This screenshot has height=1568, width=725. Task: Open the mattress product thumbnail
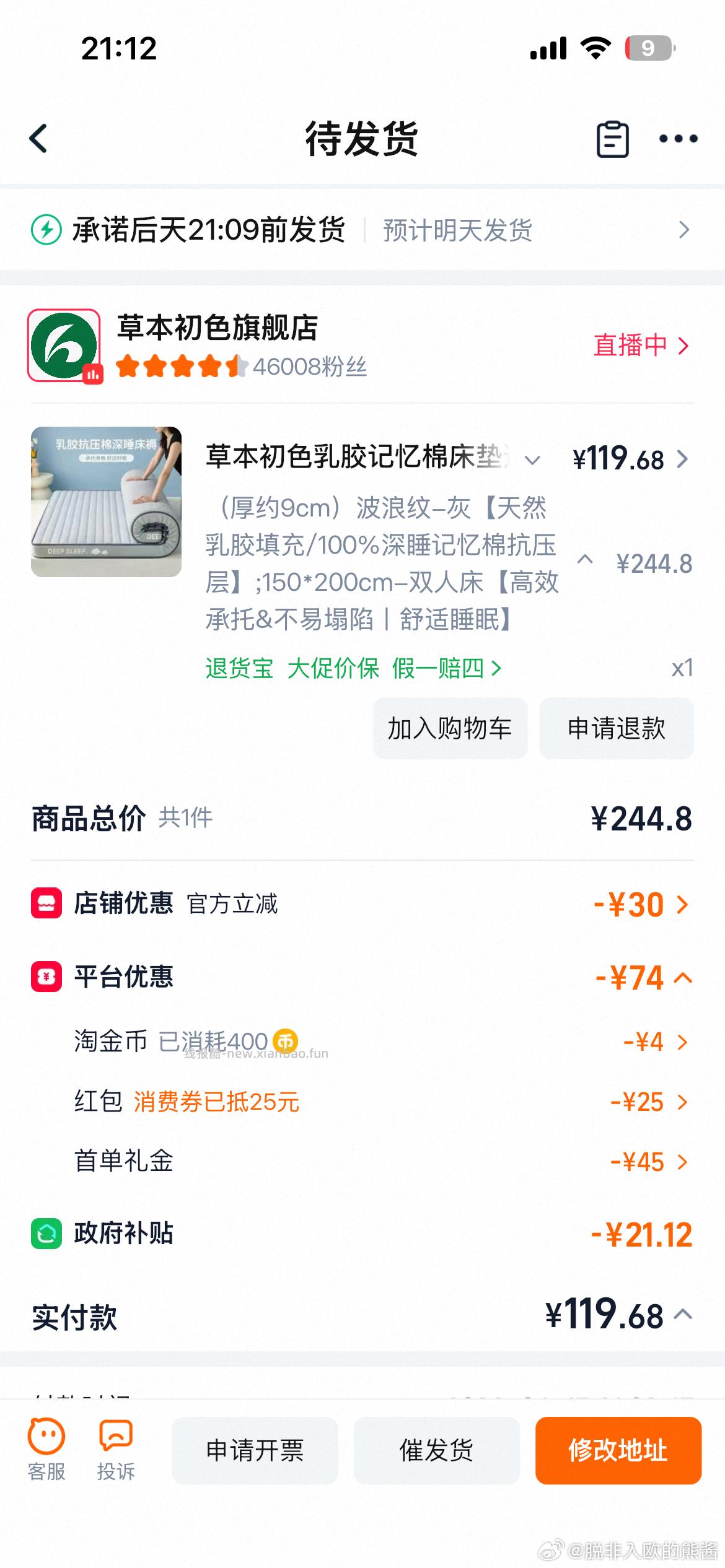coord(106,502)
